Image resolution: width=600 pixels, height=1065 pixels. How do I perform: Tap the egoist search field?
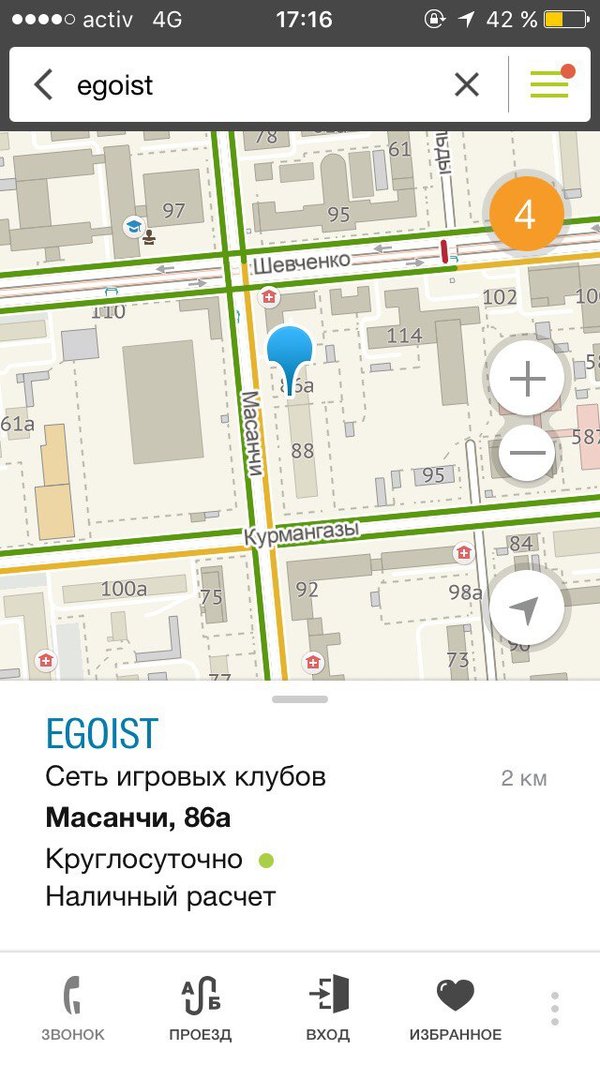(x=250, y=85)
